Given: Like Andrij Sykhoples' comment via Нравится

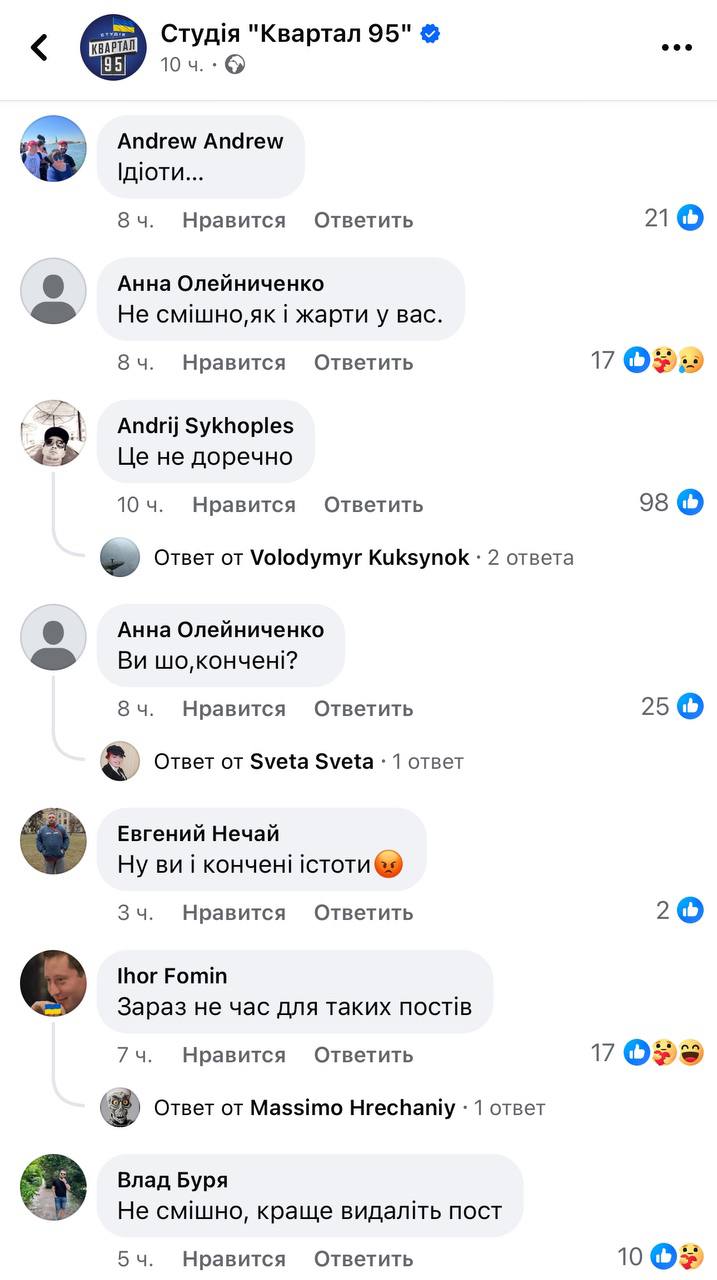Looking at the screenshot, I should coord(244,505).
